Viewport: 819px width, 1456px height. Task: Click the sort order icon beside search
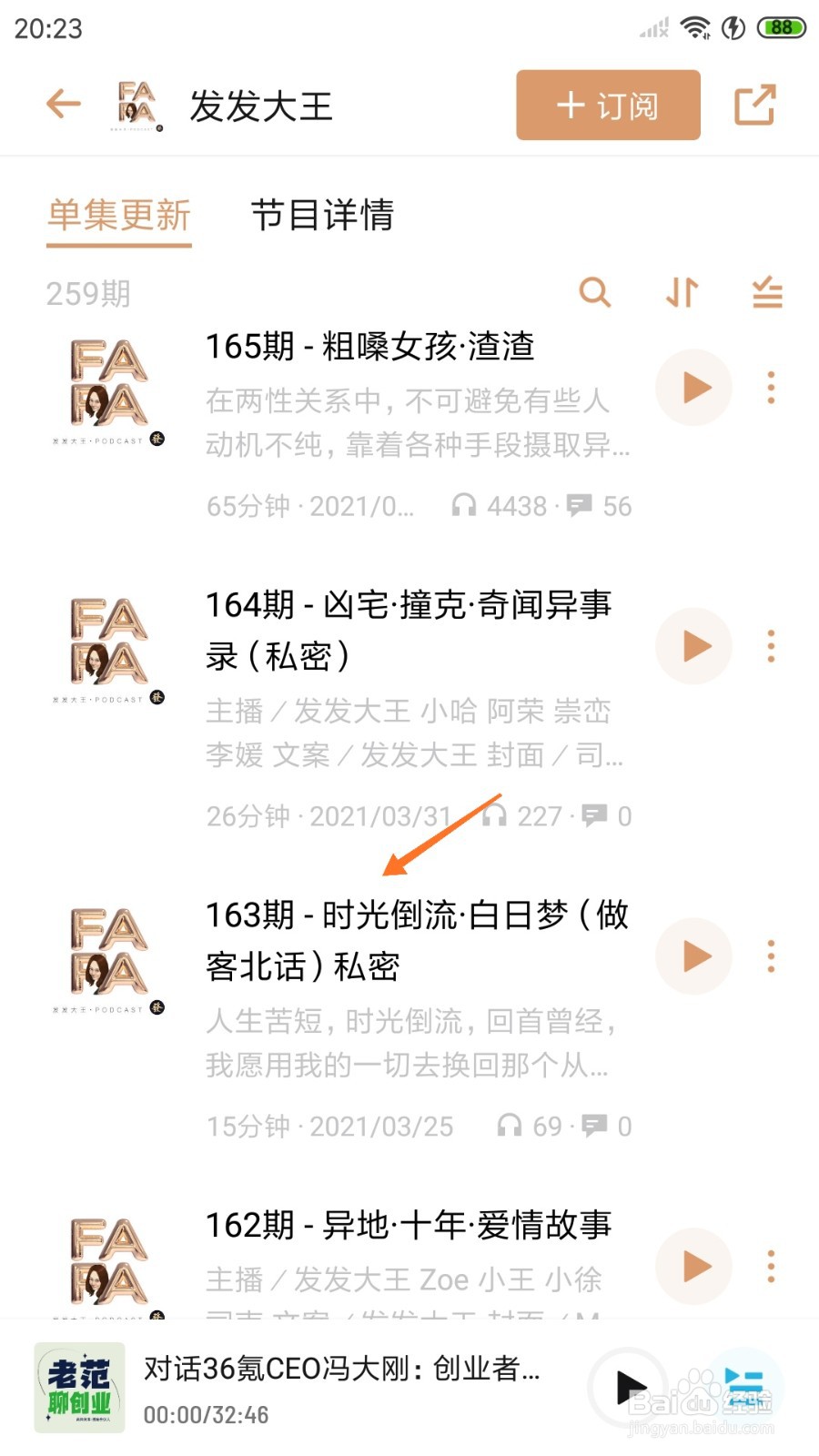tap(681, 293)
